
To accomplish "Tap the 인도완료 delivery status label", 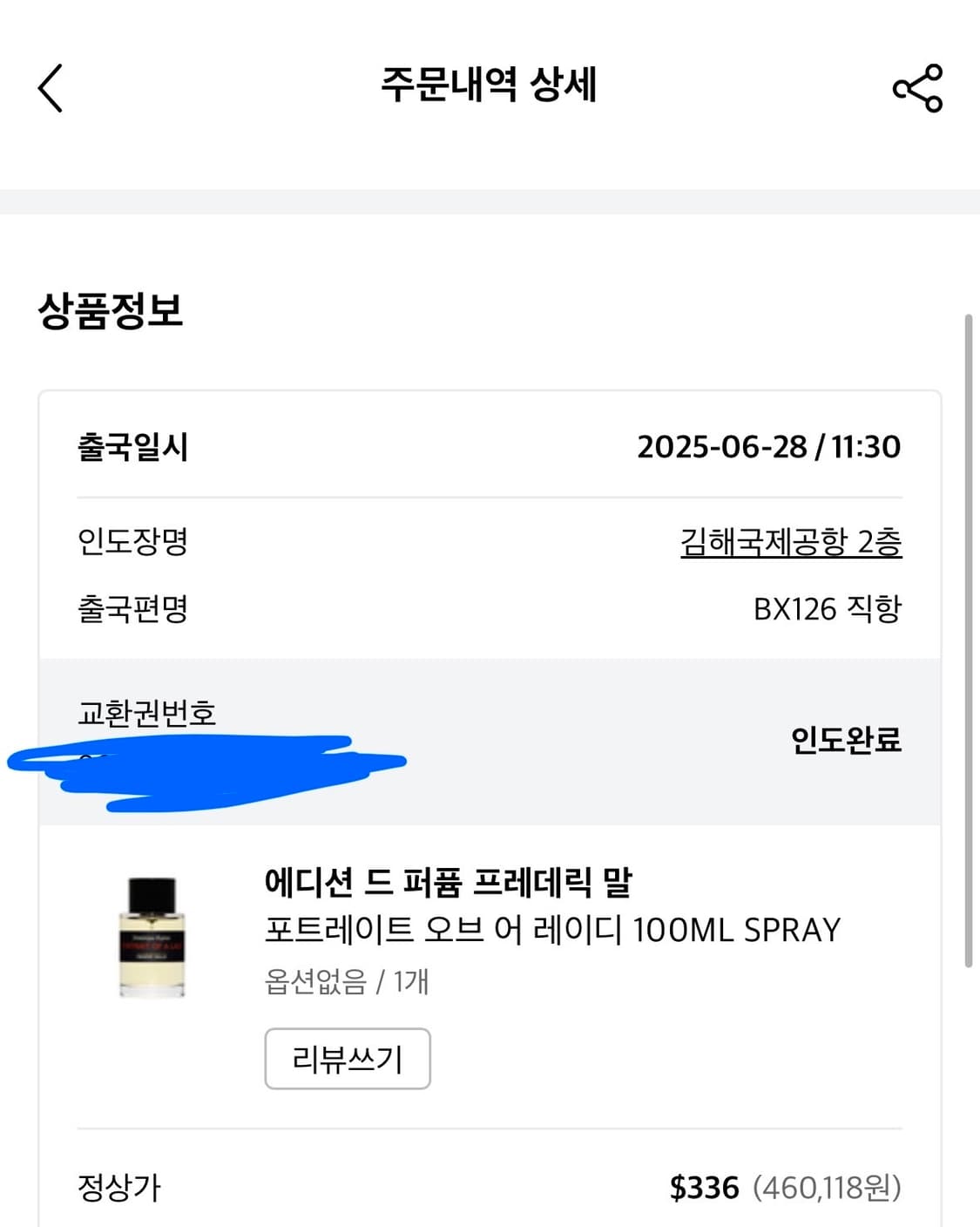I will click(848, 742).
